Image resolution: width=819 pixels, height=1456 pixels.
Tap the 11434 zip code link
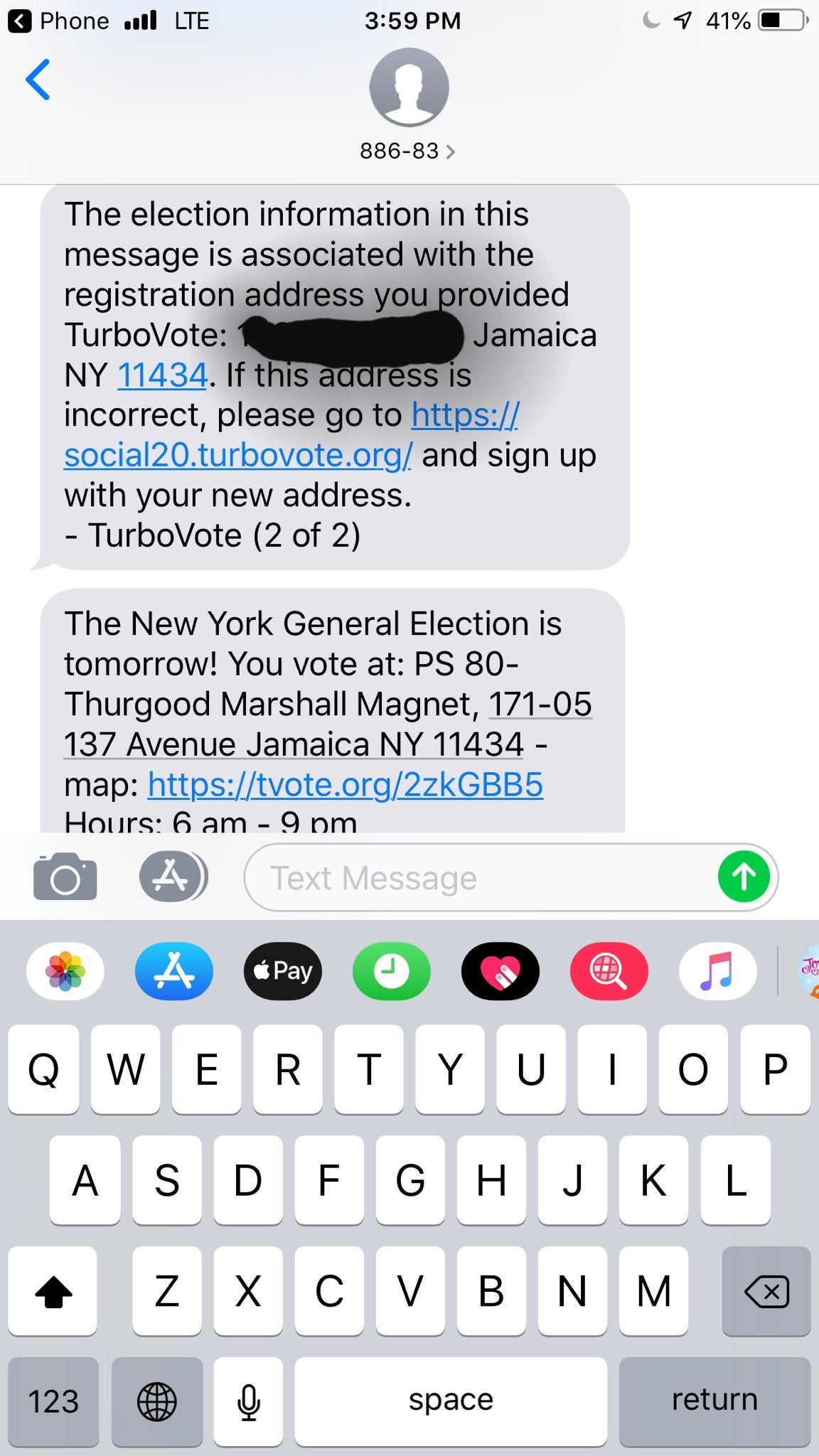coord(162,375)
